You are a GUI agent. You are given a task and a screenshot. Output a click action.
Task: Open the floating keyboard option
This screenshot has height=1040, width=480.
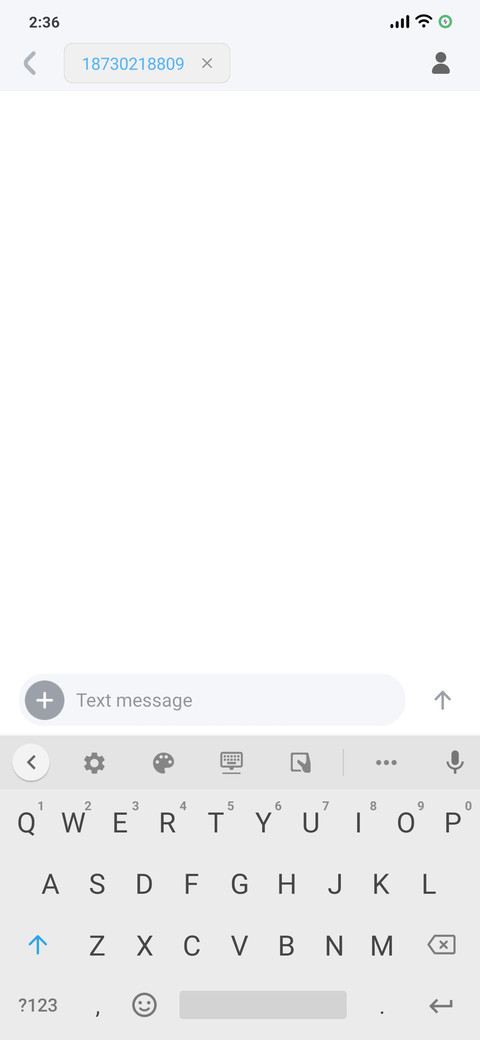[x=231, y=763]
